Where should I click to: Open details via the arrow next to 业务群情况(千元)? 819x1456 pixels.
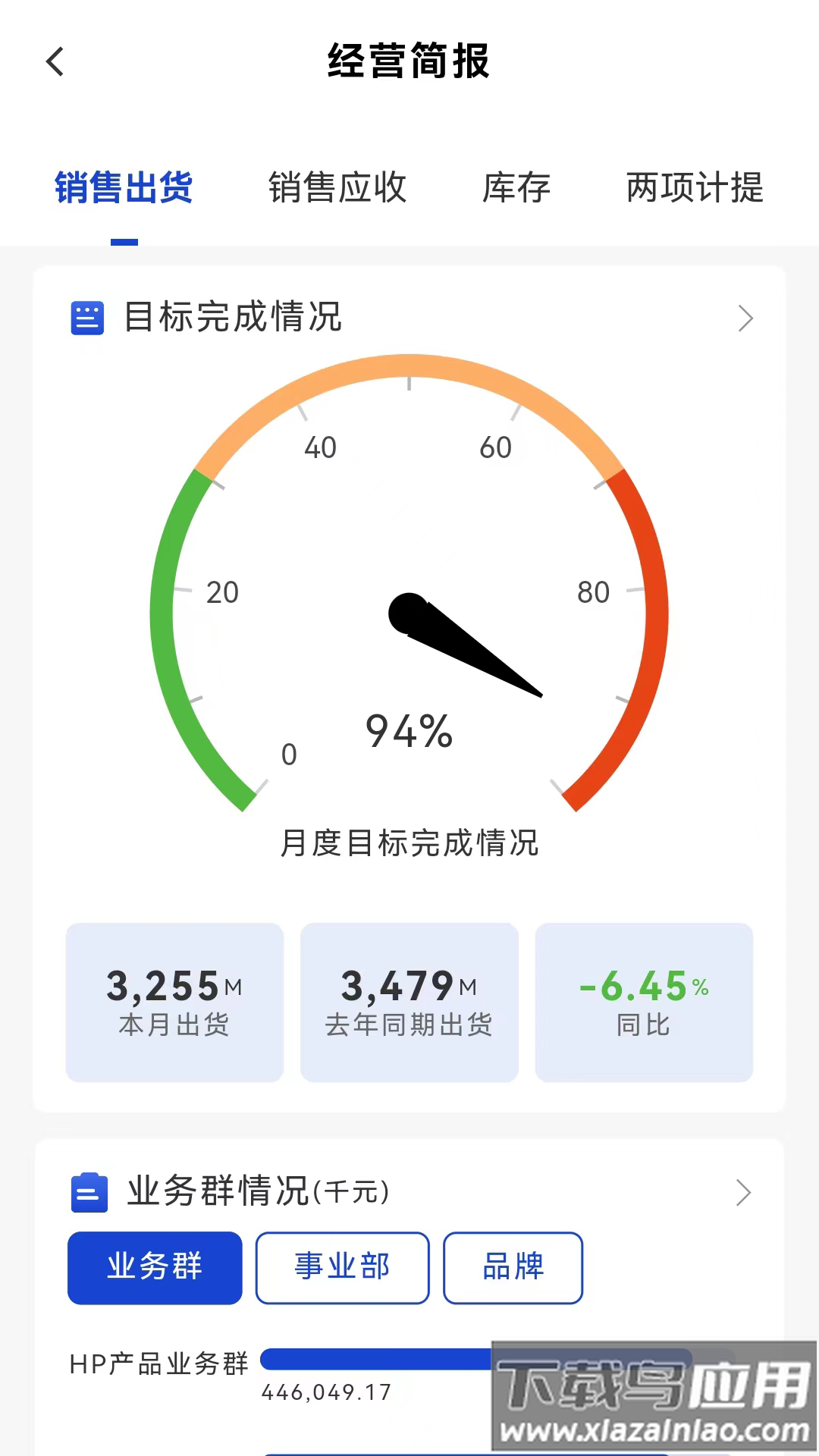[x=745, y=1191]
